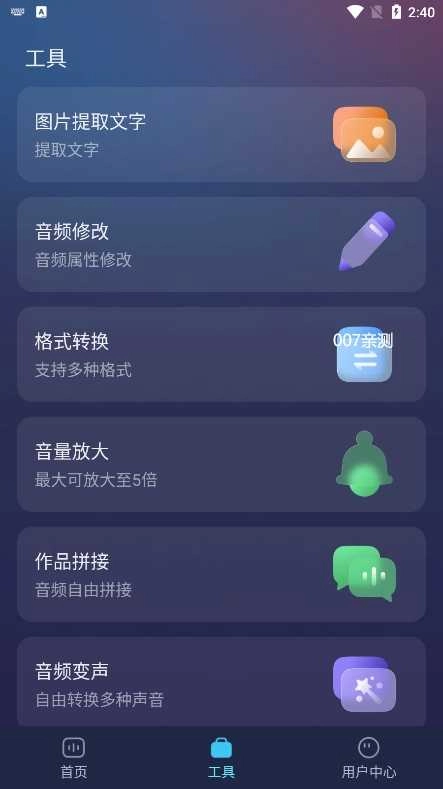
Task: Tap the 工具 tab in bottom navigation
Action: point(222,758)
